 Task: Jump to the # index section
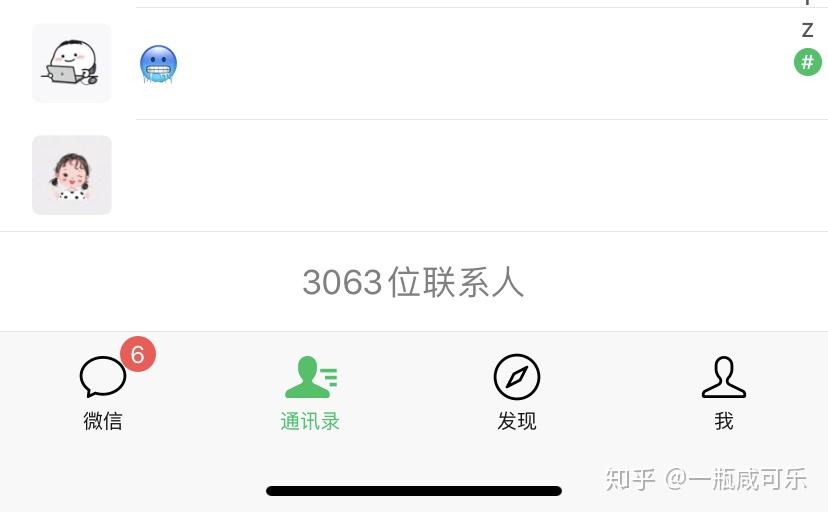point(807,62)
